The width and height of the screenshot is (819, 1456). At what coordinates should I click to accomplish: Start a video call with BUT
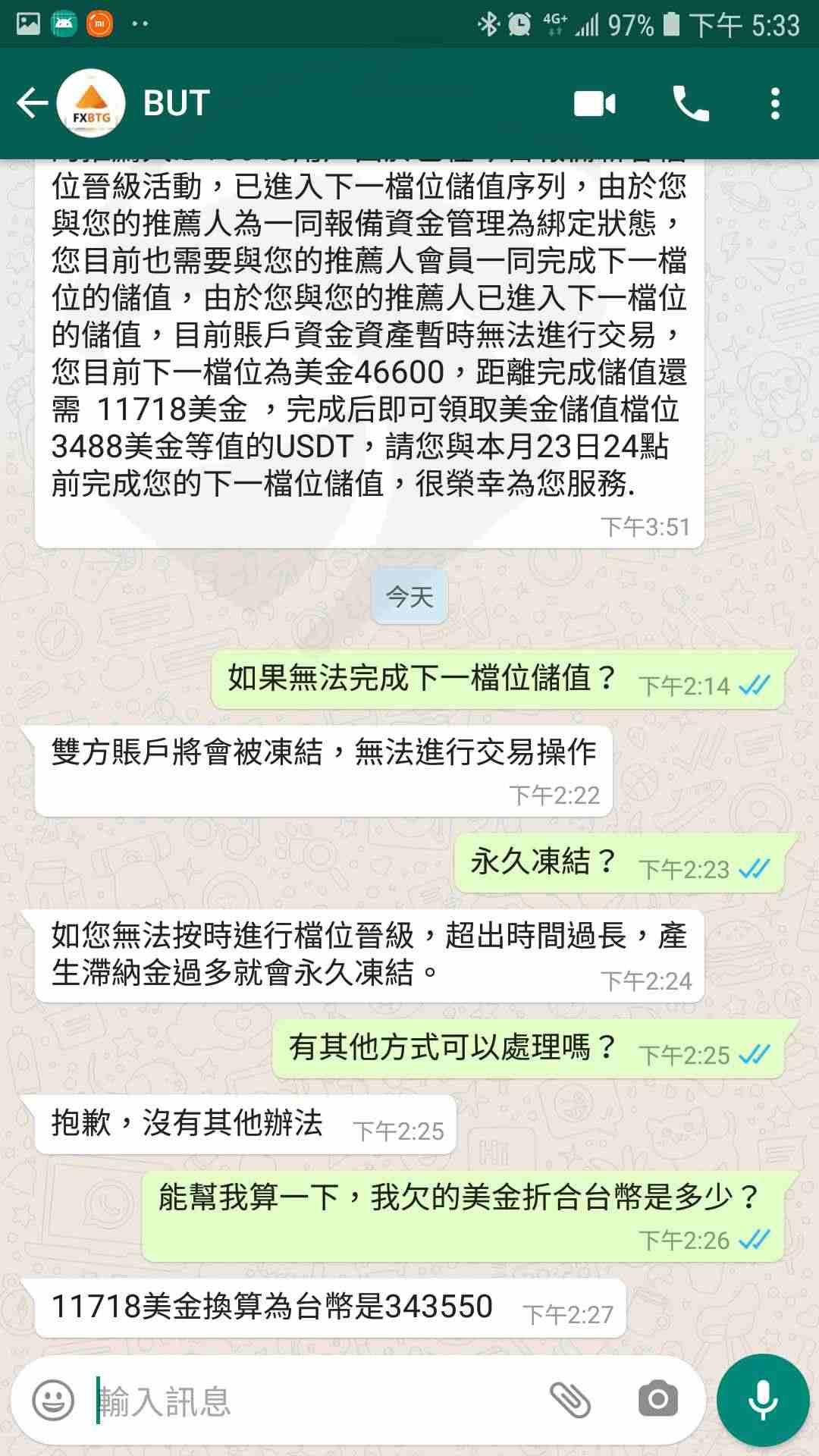[x=595, y=104]
